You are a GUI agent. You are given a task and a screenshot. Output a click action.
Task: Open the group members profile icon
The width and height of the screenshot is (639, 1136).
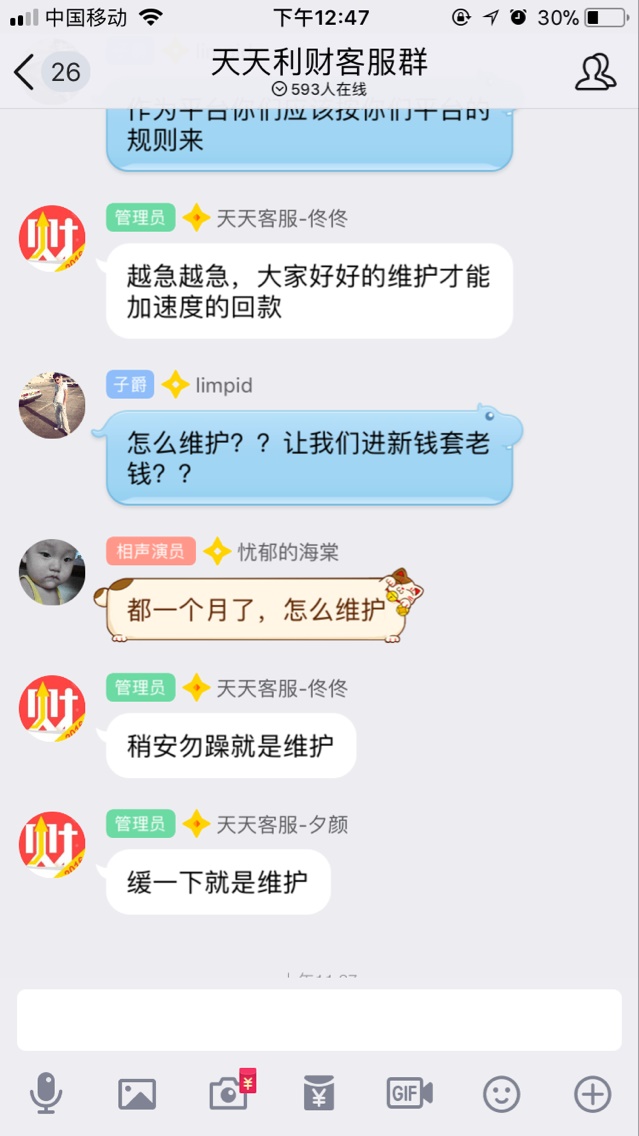[x=595, y=72]
